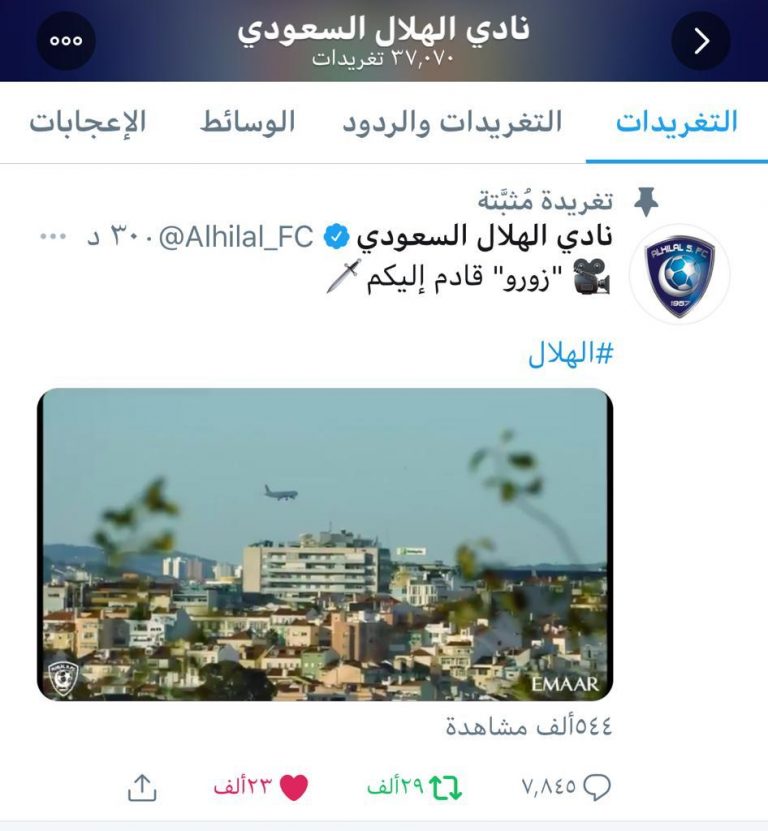Image resolution: width=768 pixels, height=831 pixels.
Task: Play the pinned tweet video
Action: click(x=325, y=544)
